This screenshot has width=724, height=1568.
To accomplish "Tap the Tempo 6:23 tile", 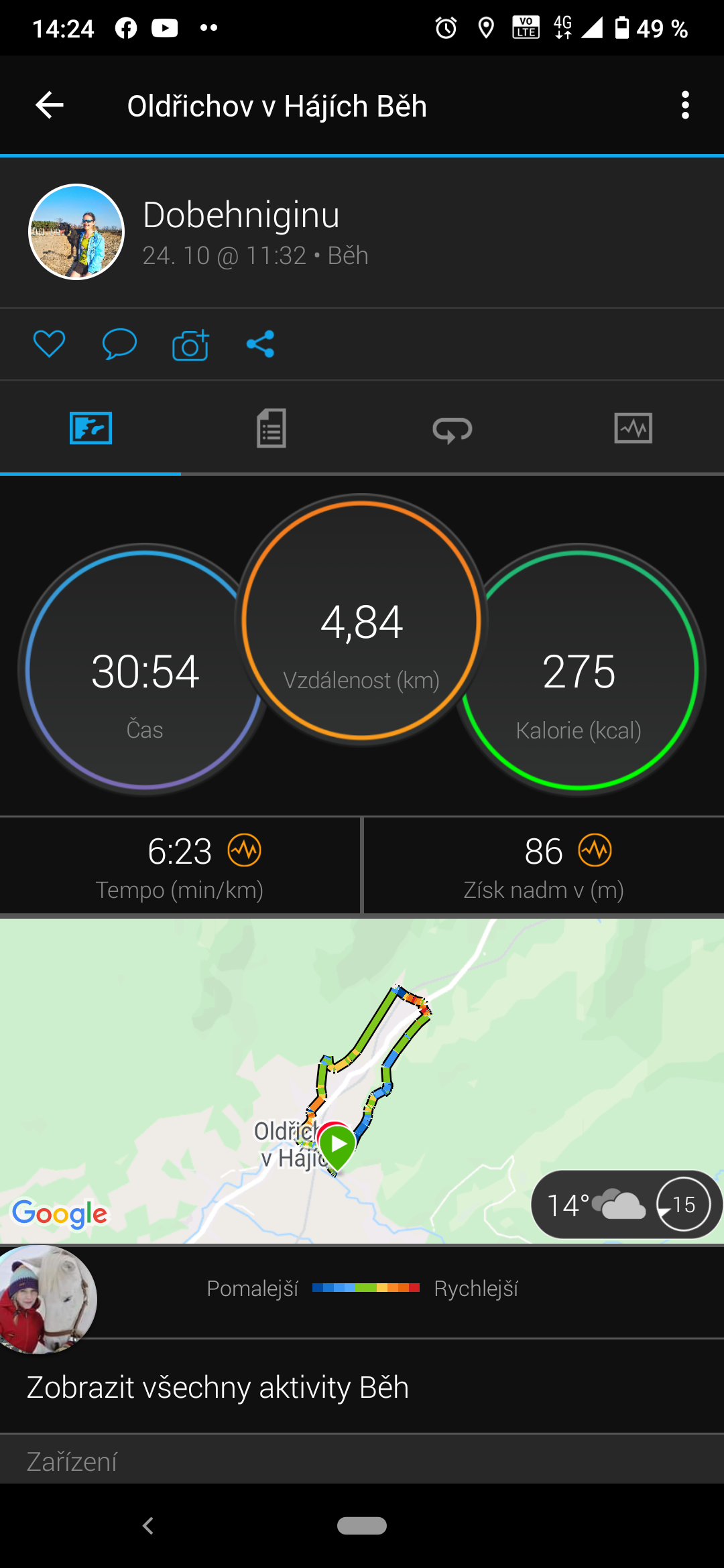I will [180, 866].
